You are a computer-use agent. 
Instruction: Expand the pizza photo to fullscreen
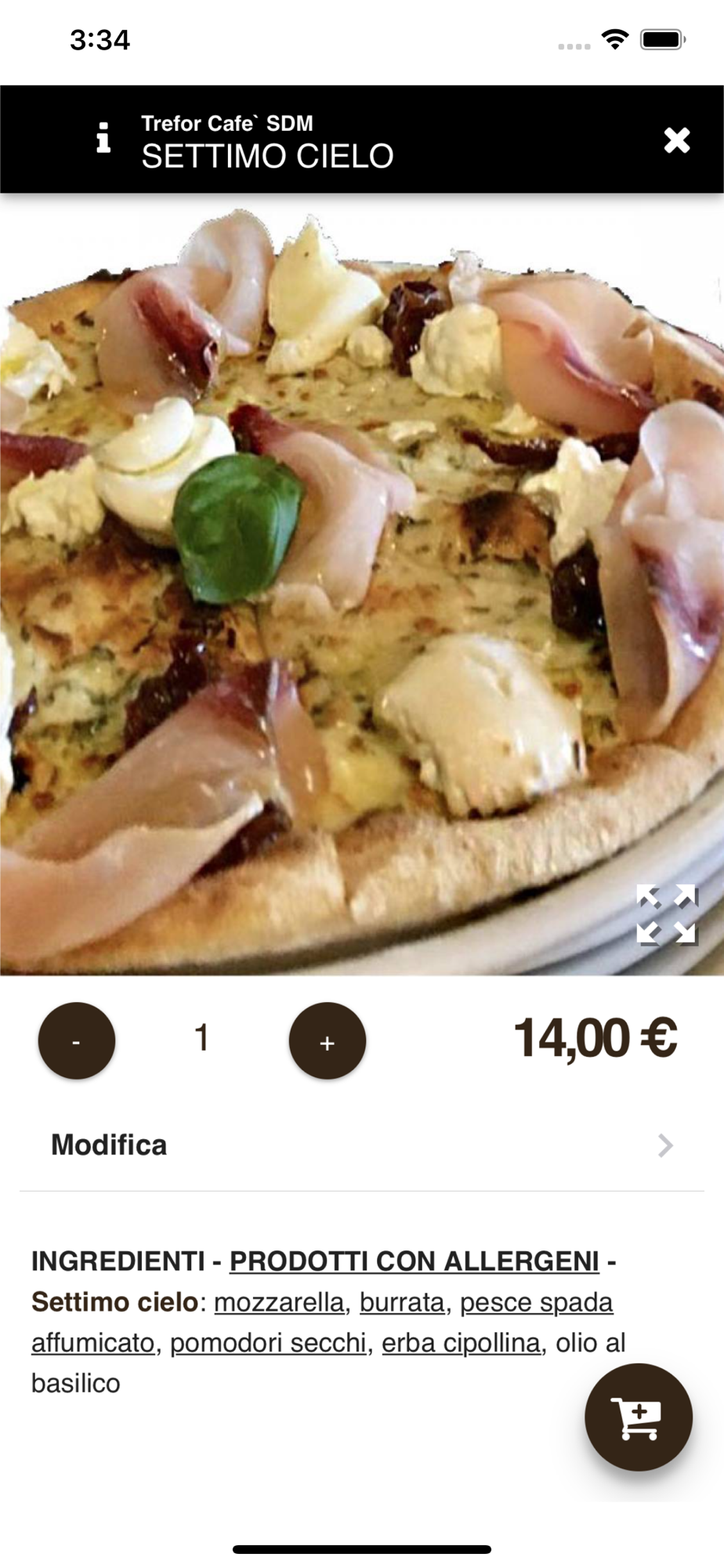pos(666,914)
